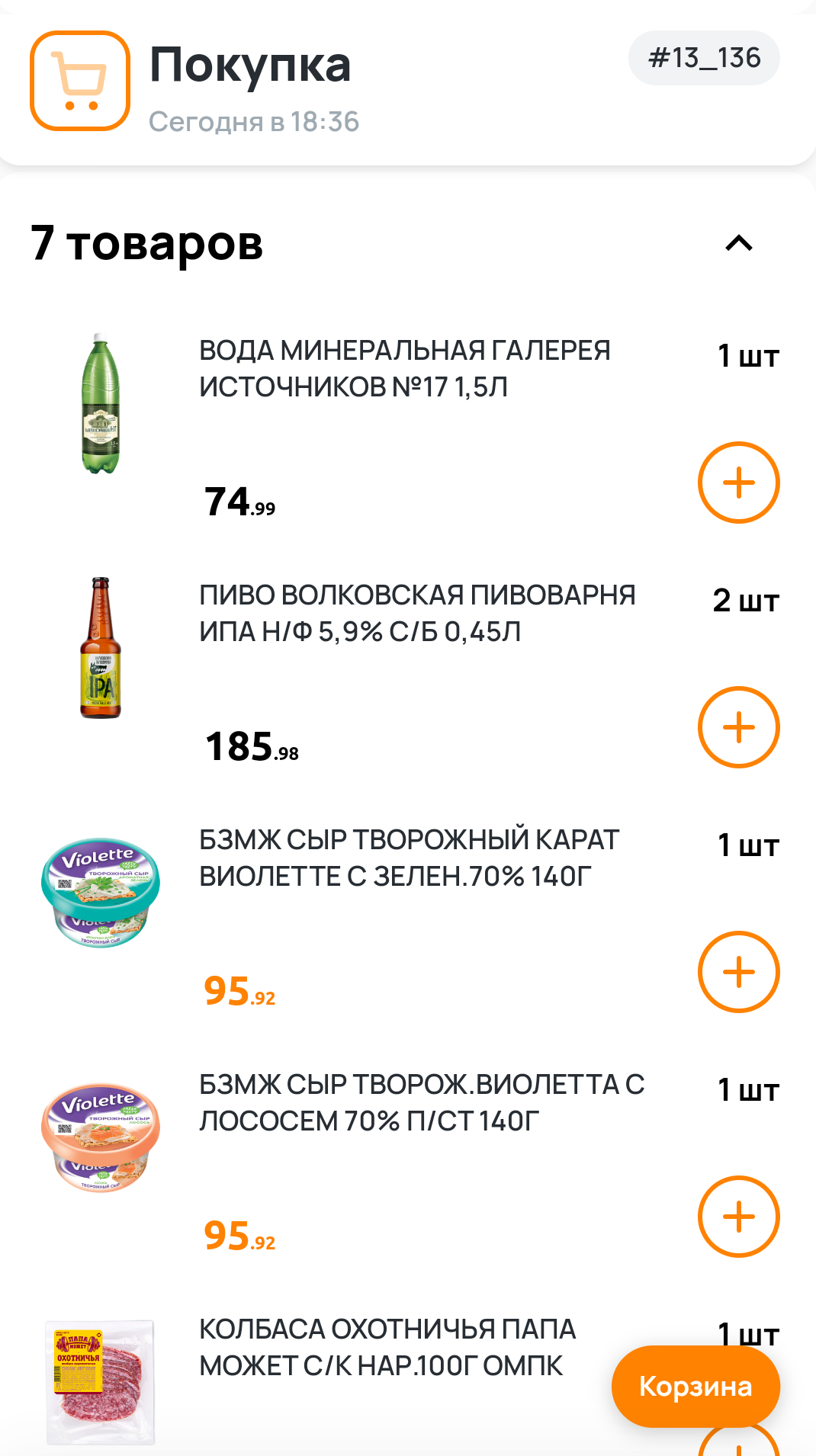Open Колбаса Охотничья Папа Может item
The image size is (816, 1456).
387,1347
